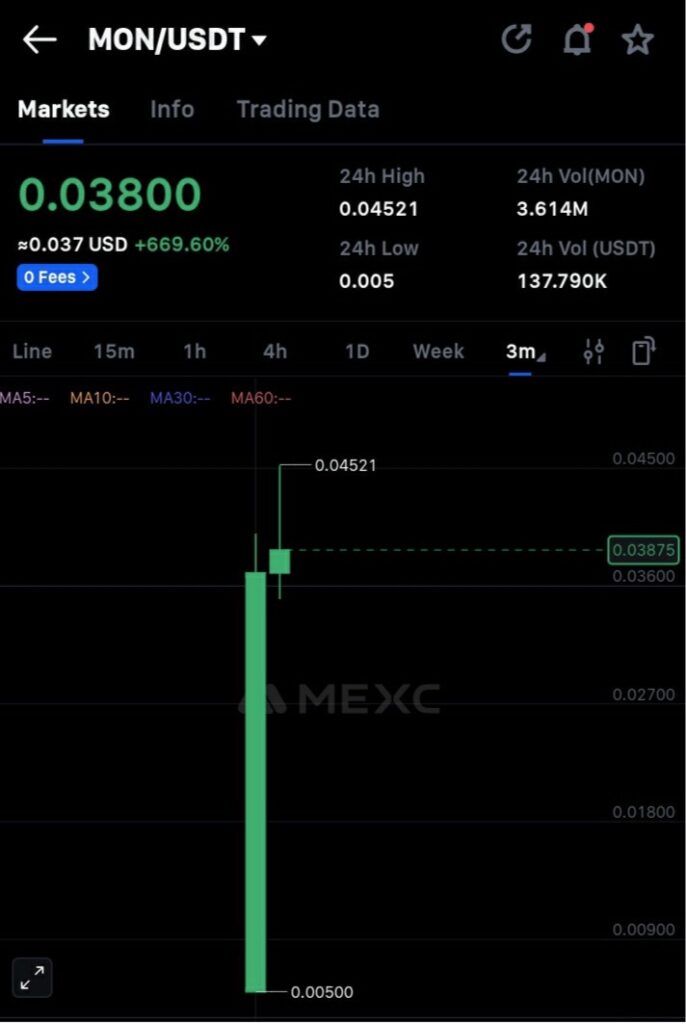Select the 1h interval

click(x=194, y=351)
